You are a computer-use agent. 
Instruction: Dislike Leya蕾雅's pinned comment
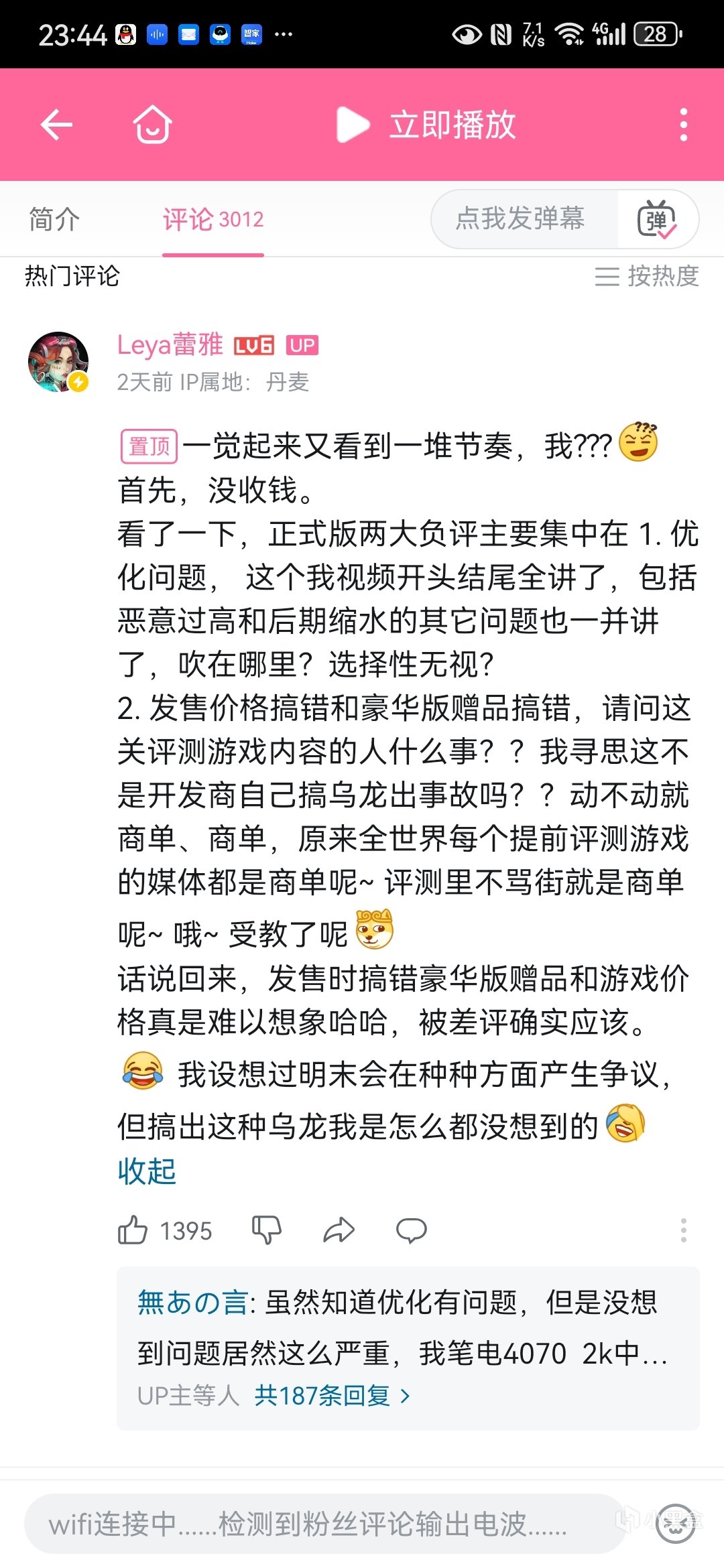coord(266,1230)
